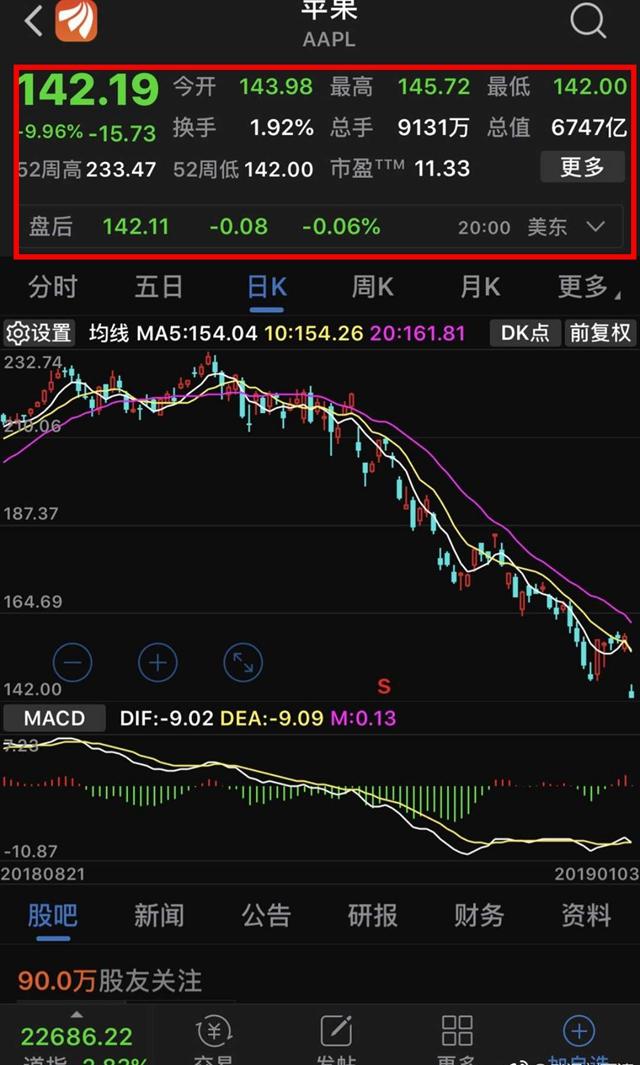The height and width of the screenshot is (1065, 640).
Task: Open the 公告 tab
Action: [x=266, y=916]
